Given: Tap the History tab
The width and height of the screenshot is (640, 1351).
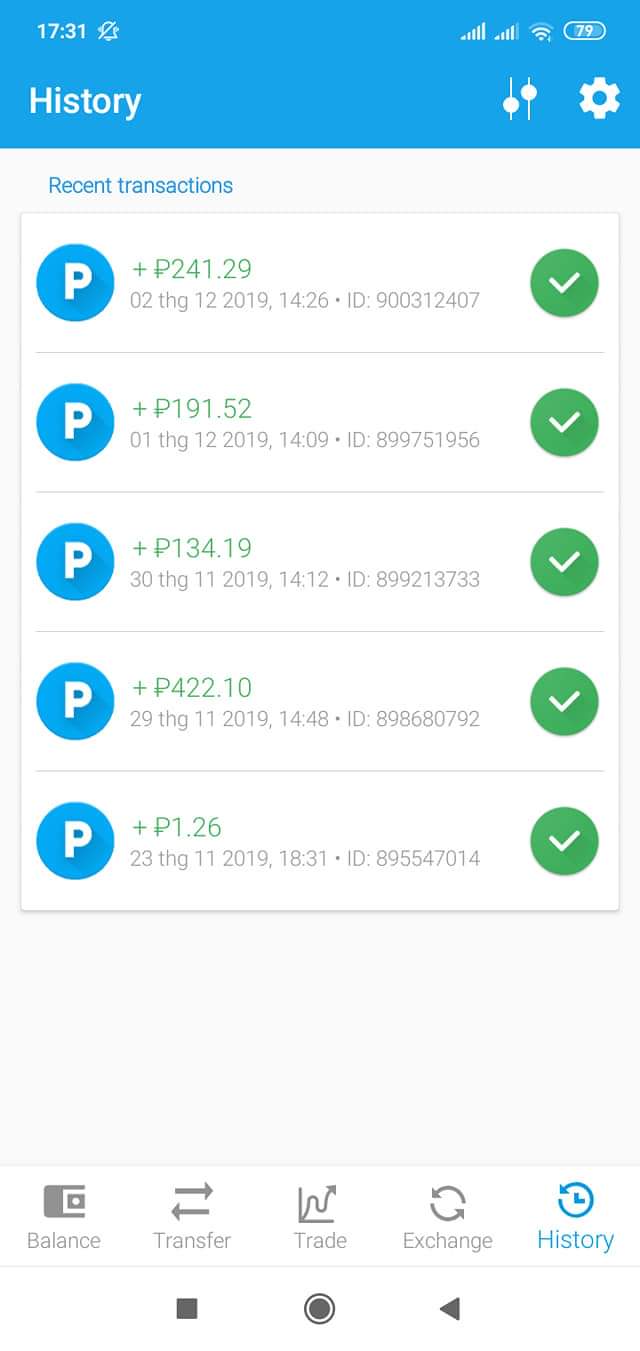Looking at the screenshot, I should coord(575,1218).
